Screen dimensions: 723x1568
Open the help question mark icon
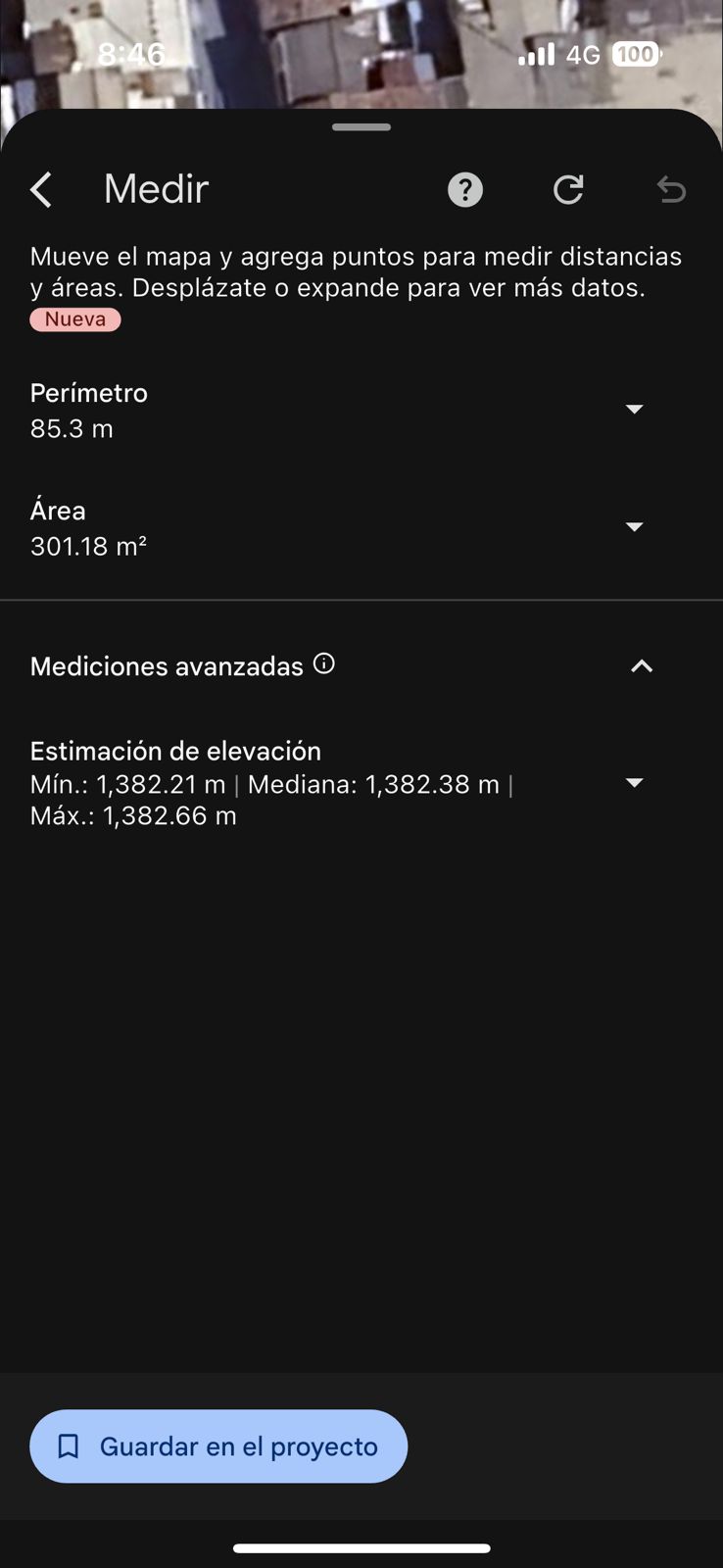point(465,190)
